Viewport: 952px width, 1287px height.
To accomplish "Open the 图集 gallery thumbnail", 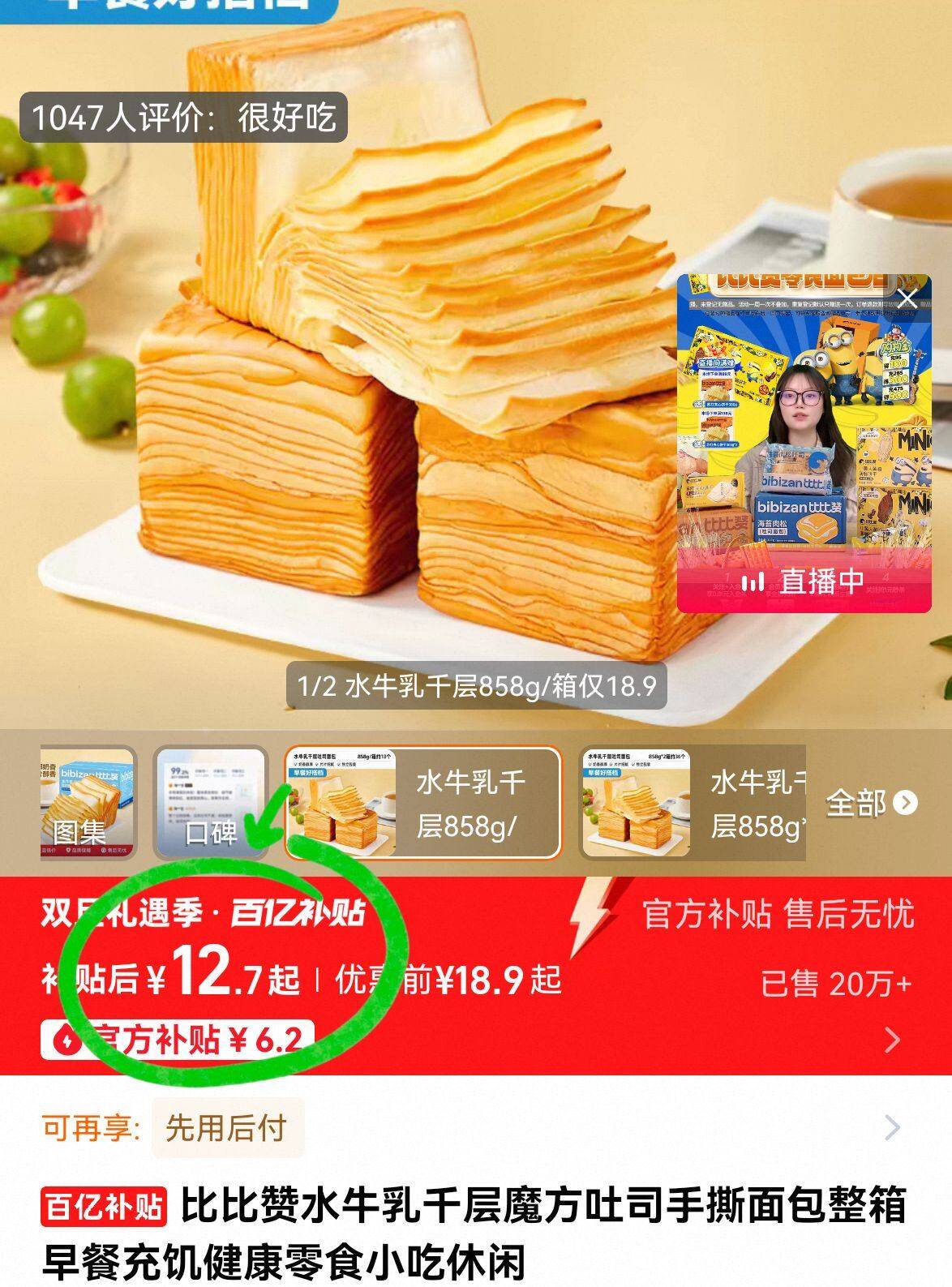I will (x=88, y=802).
